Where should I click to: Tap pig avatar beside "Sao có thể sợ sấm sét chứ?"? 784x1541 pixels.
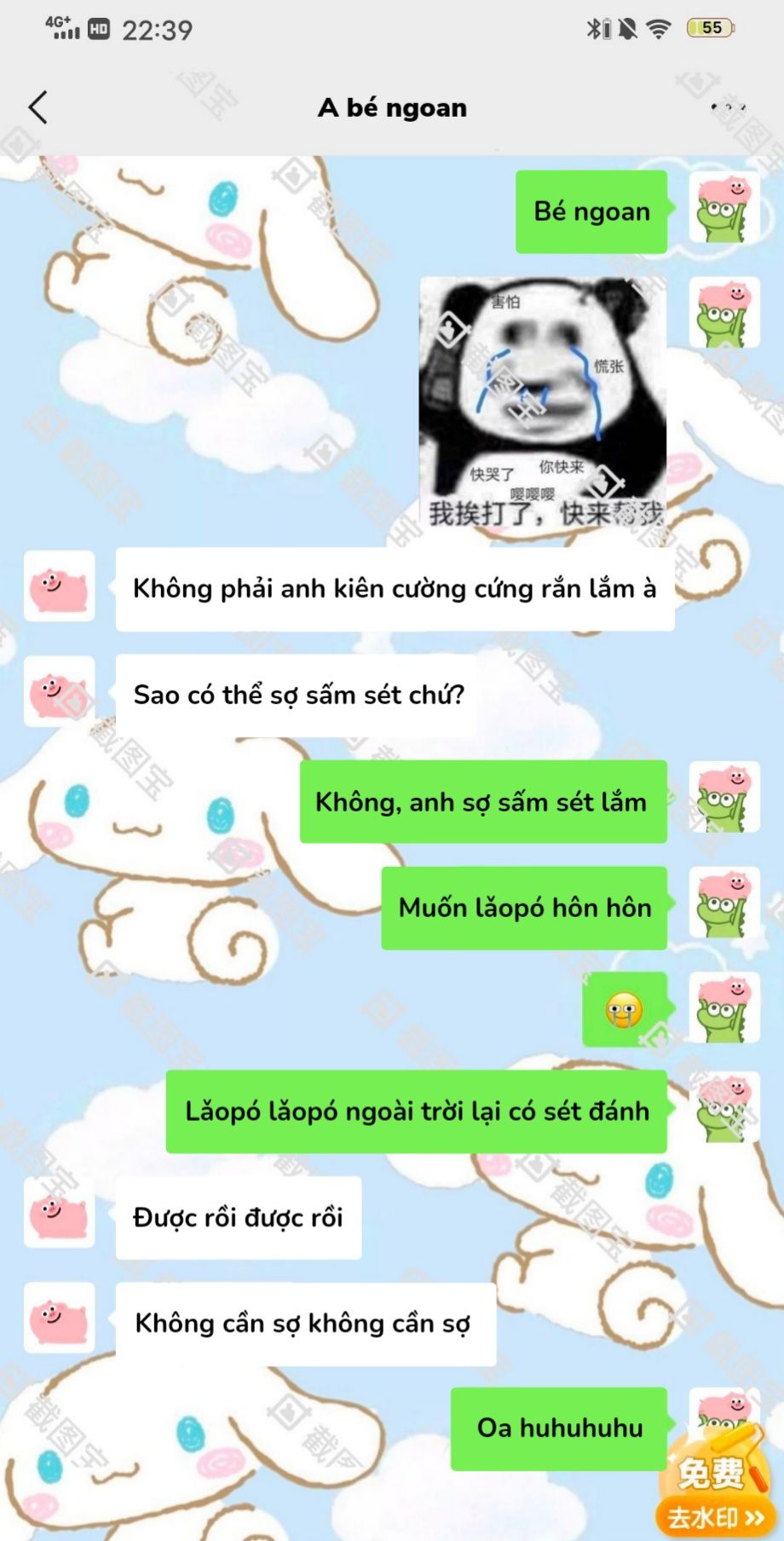coord(59,691)
